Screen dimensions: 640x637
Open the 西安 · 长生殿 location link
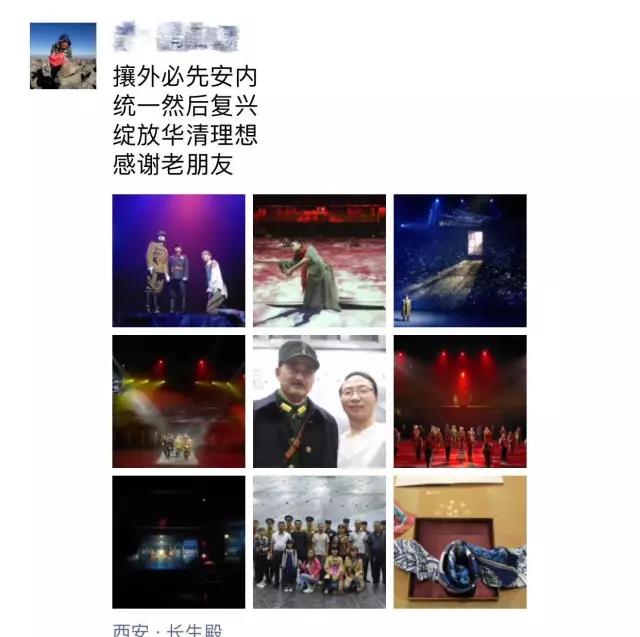(167, 629)
